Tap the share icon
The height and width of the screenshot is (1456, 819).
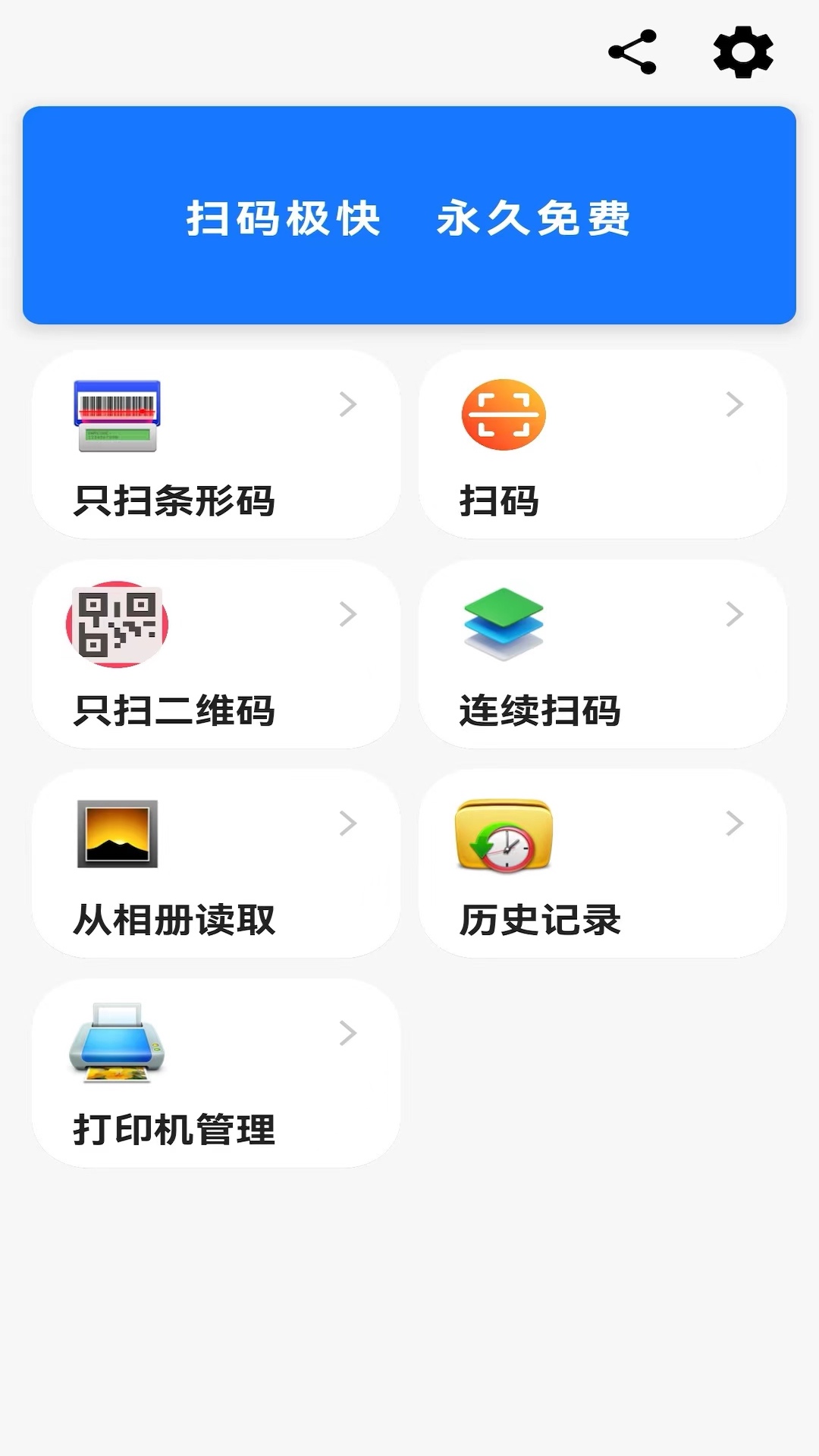click(632, 52)
